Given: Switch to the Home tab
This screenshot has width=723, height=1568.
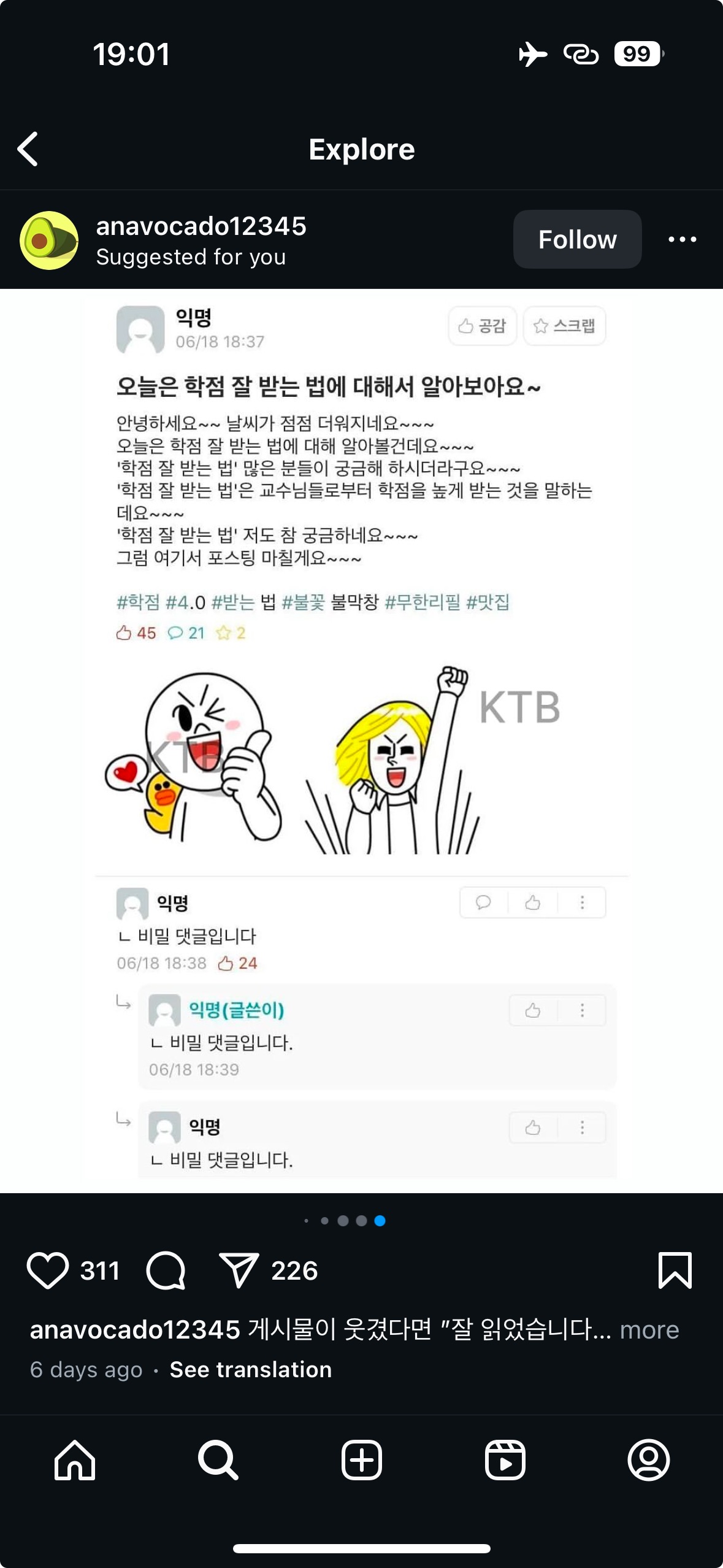Looking at the screenshot, I should (x=75, y=1460).
